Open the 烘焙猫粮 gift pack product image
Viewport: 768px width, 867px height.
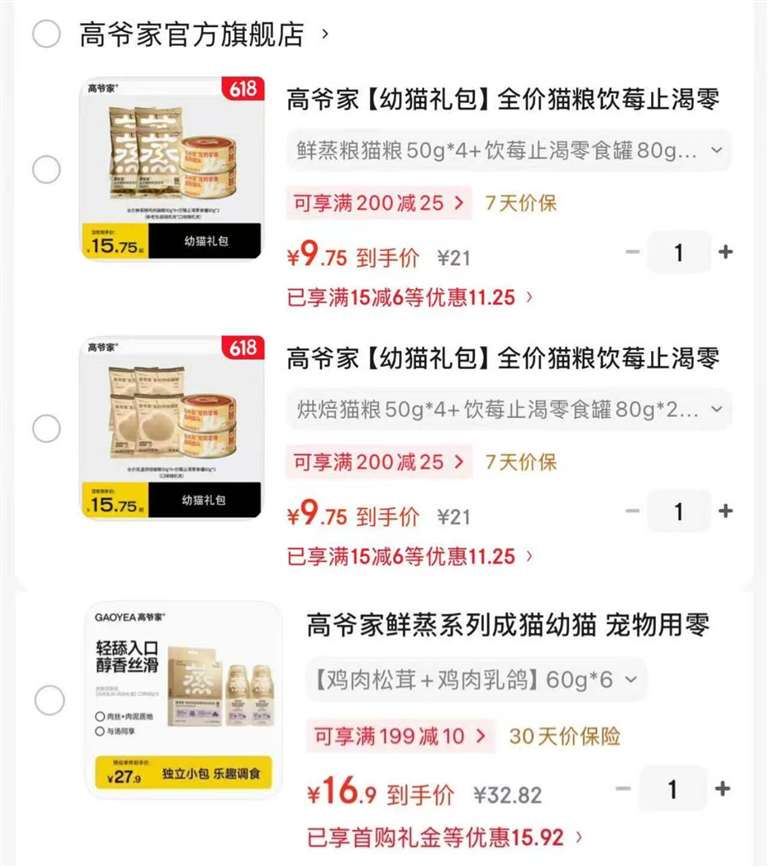171,427
